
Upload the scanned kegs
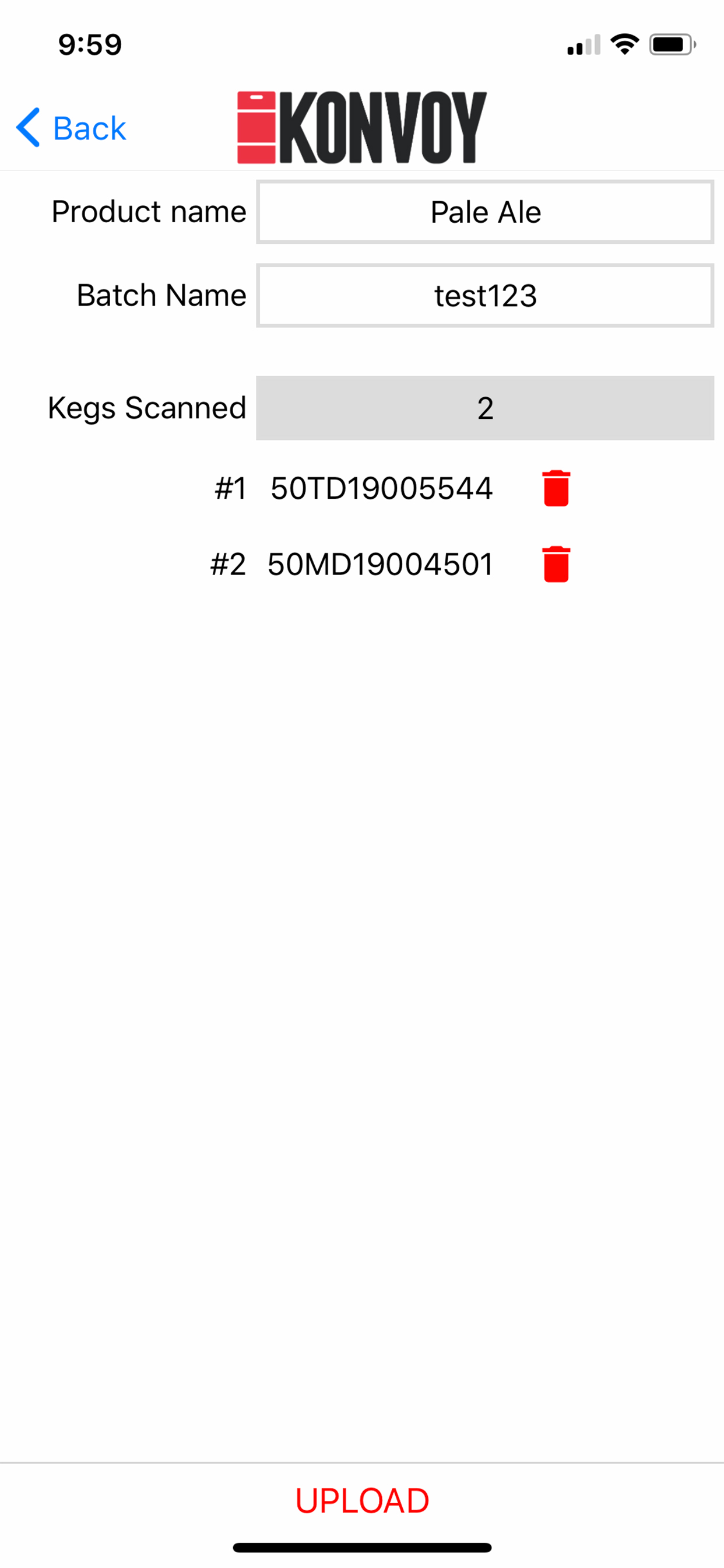(x=362, y=1500)
